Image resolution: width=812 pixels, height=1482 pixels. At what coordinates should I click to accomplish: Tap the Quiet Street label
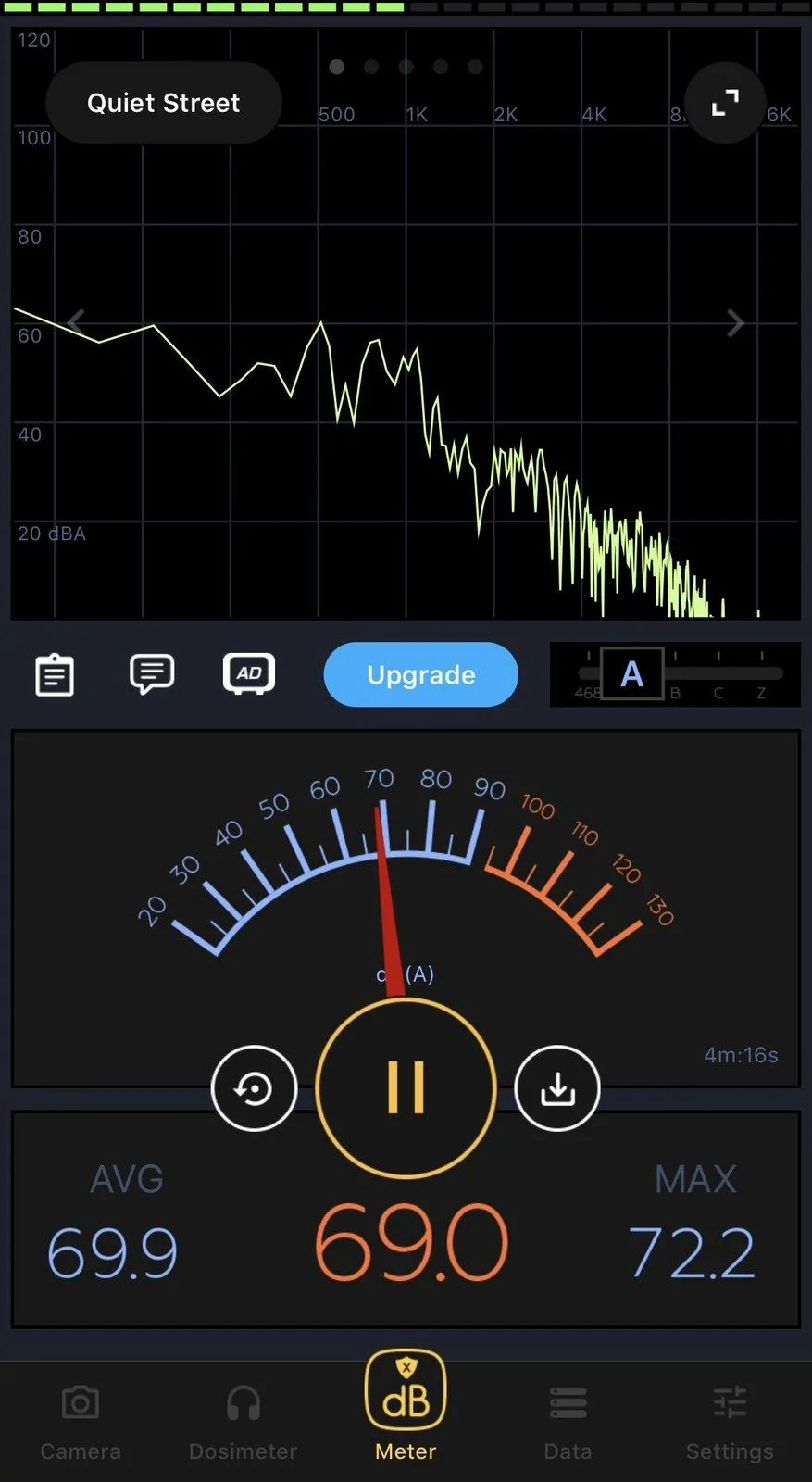click(x=164, y=103)
